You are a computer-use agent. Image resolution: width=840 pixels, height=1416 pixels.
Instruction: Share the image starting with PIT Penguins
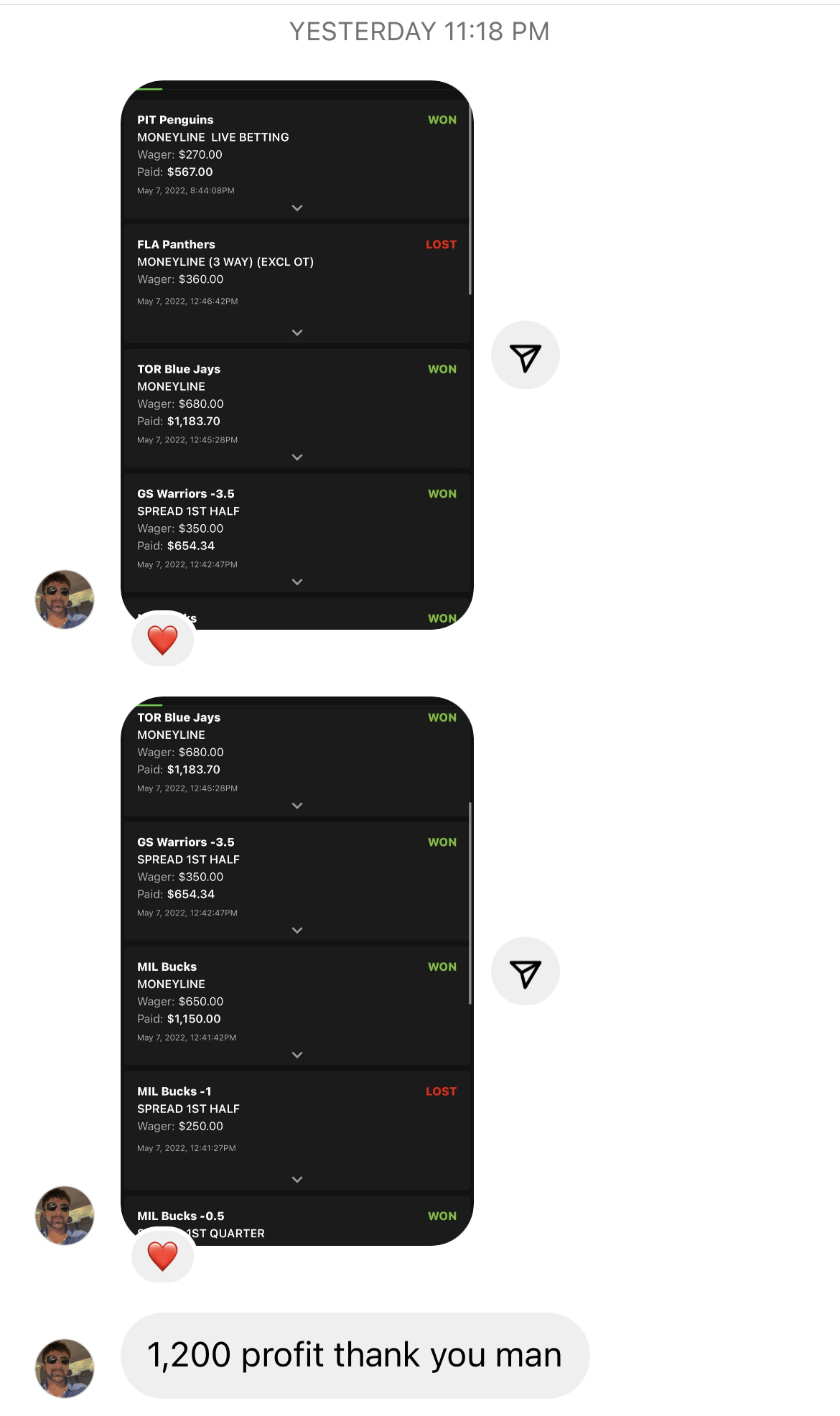point(525,355)
